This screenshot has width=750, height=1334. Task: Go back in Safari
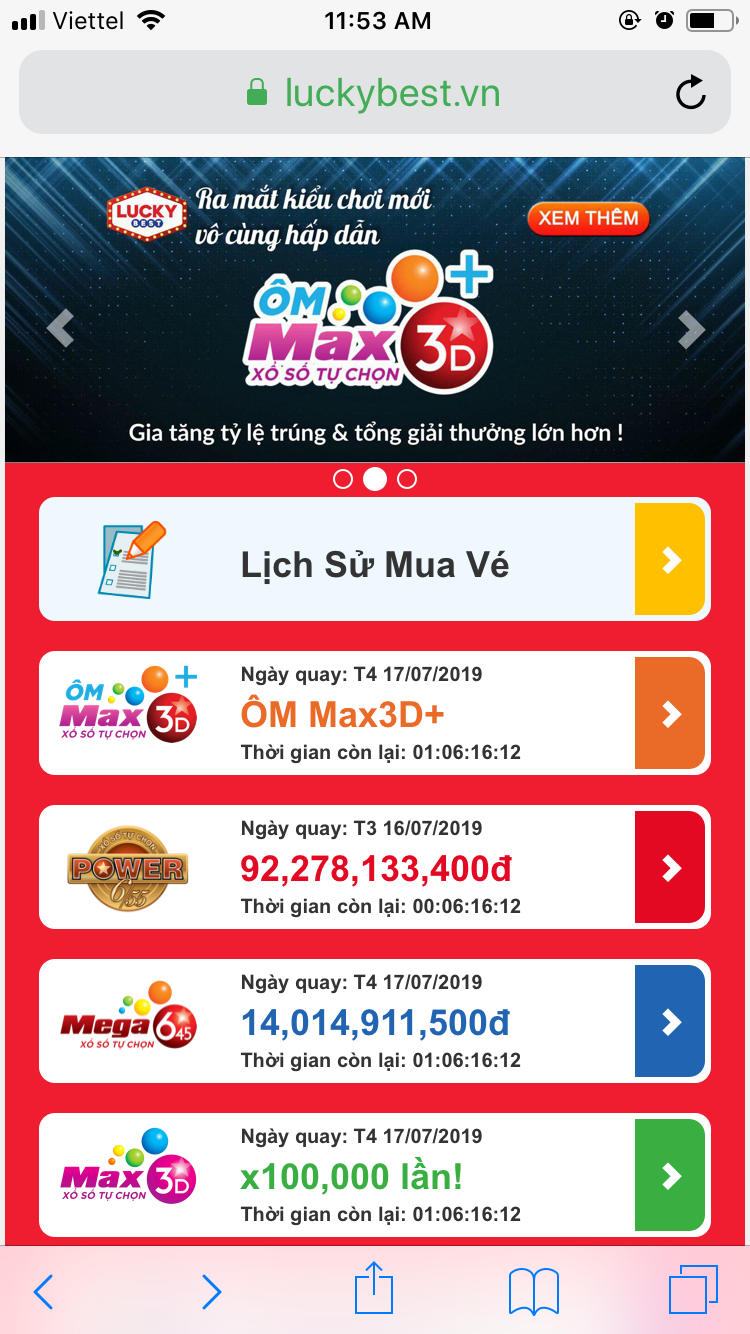point(43,1292)
